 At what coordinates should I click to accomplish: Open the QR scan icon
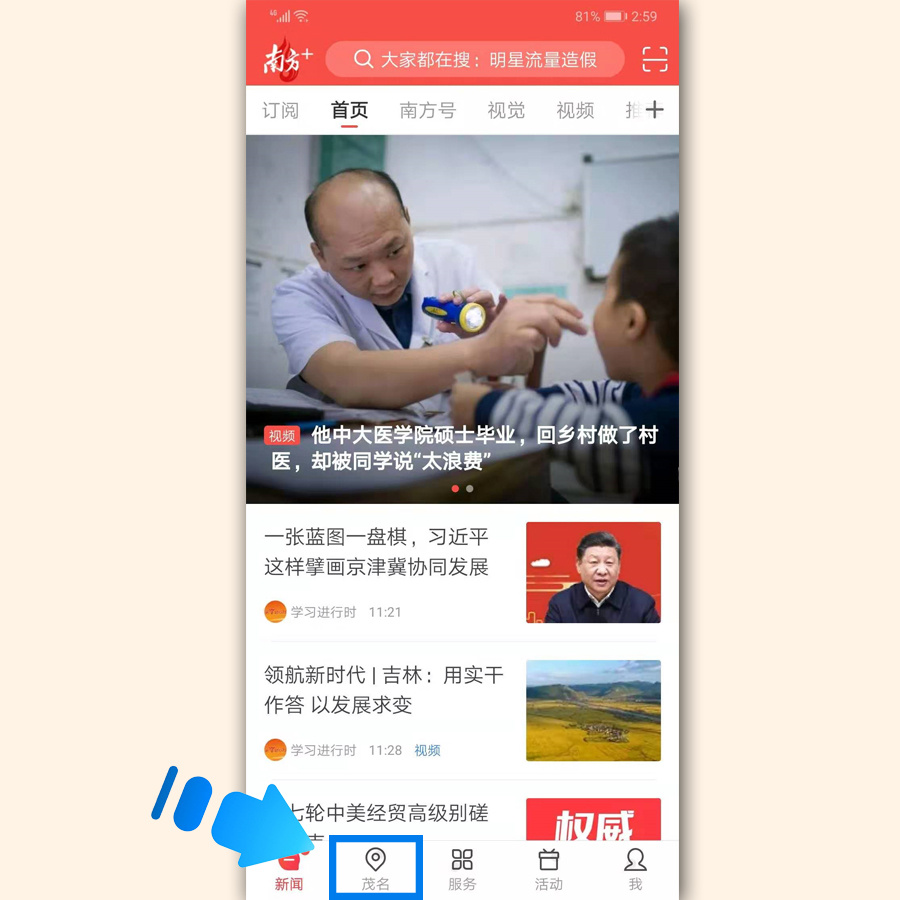click(x=654, y=60)
